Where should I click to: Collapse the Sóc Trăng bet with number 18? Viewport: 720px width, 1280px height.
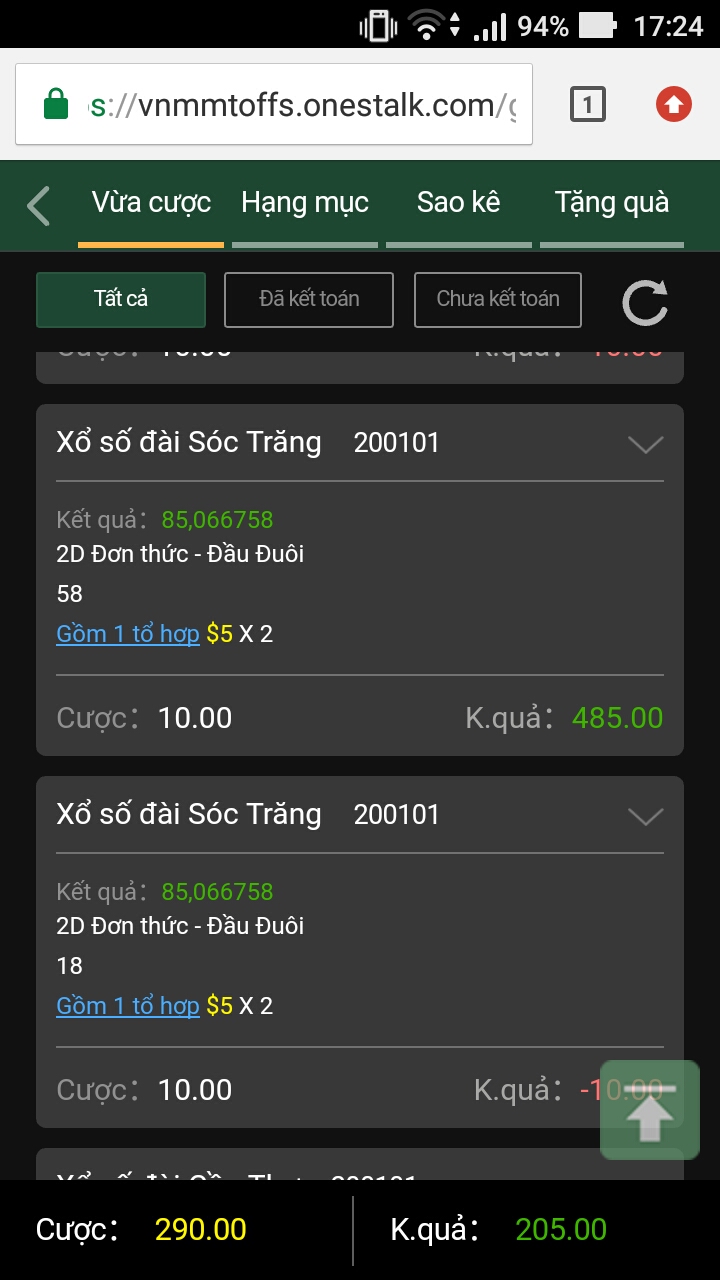[x=645, y=816]
